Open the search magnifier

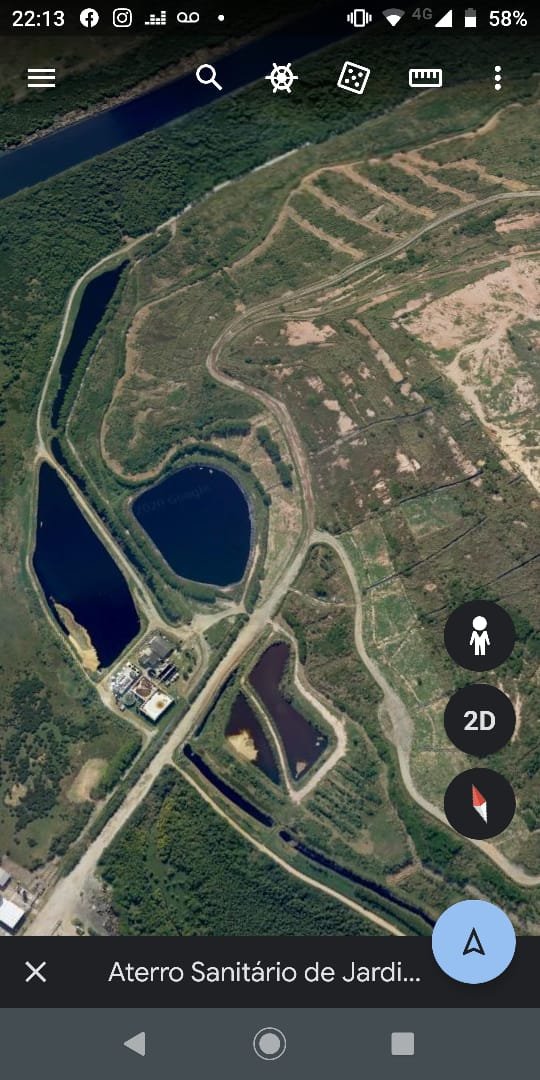click(209, 77)
